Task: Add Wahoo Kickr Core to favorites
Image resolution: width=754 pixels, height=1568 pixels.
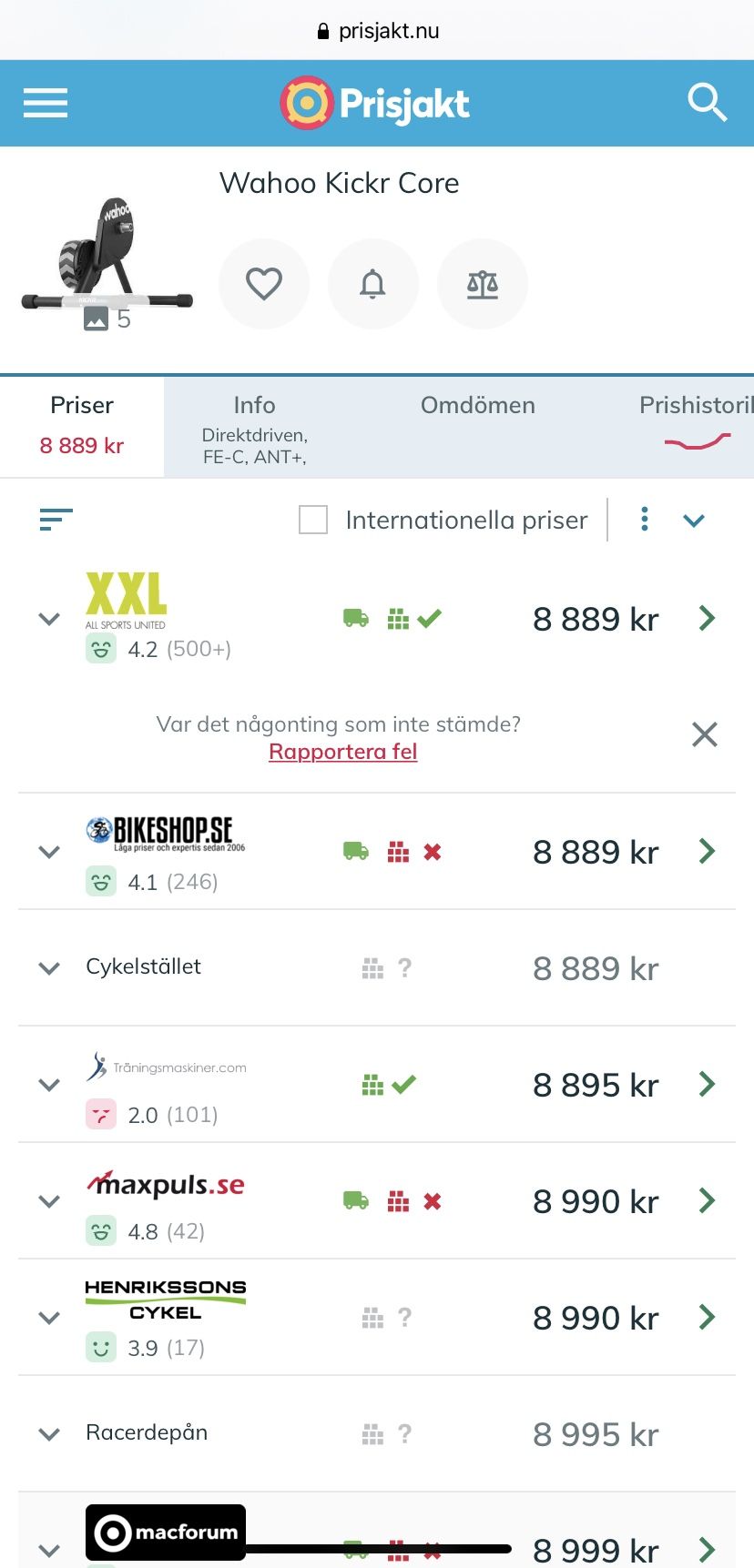Action: click(264, 284)
